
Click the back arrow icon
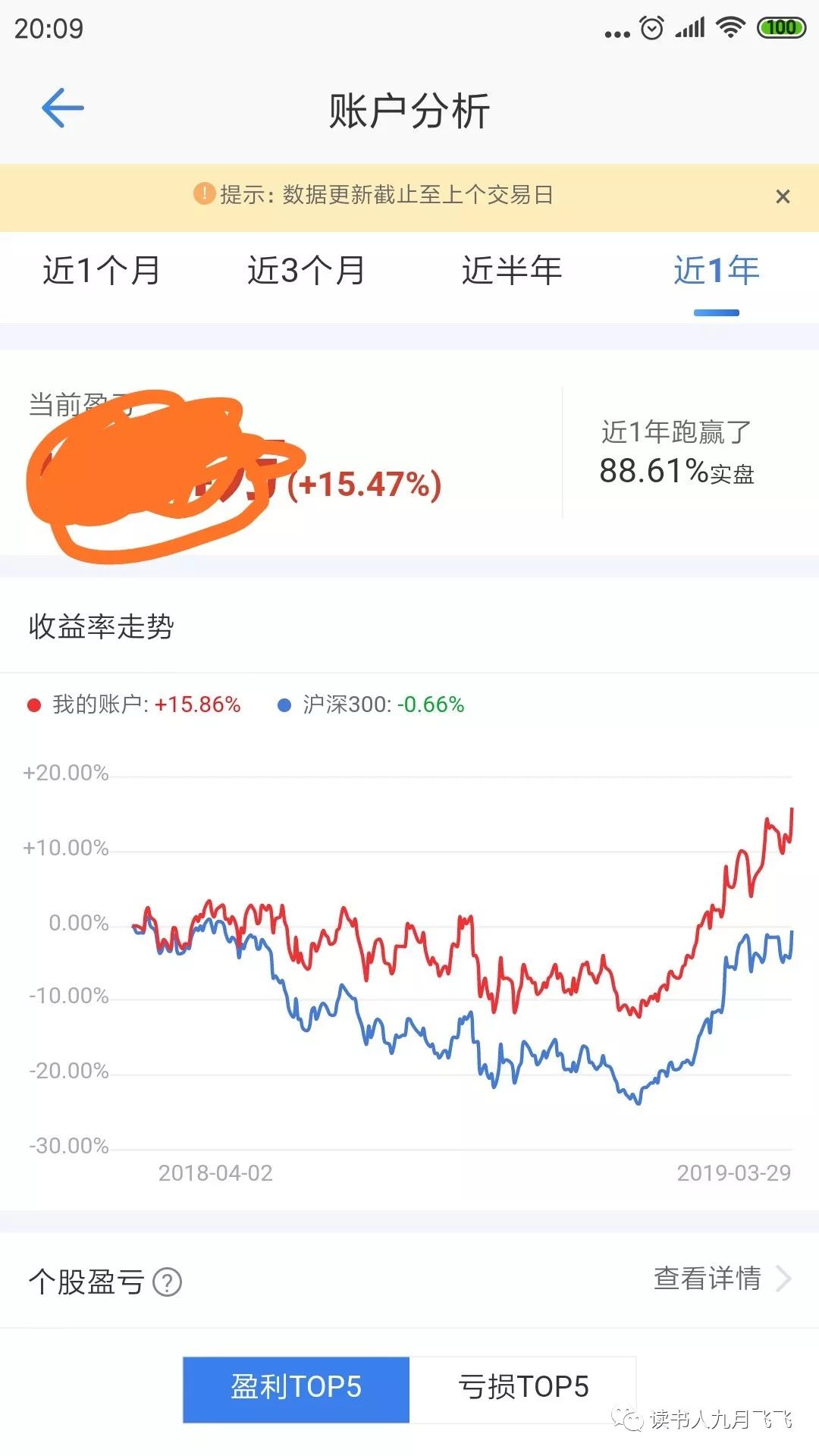(x=61, y=107)
